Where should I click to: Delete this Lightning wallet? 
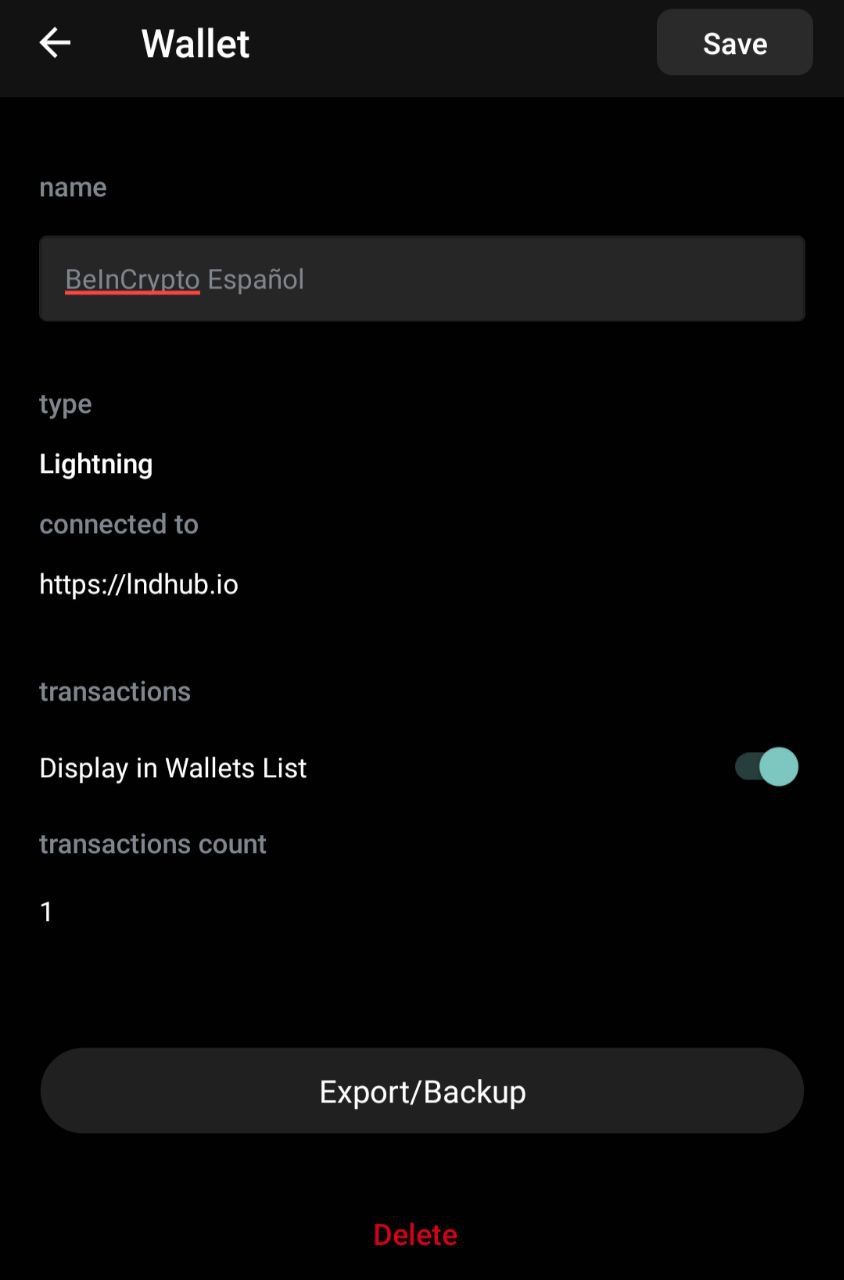click(415, 1234)
